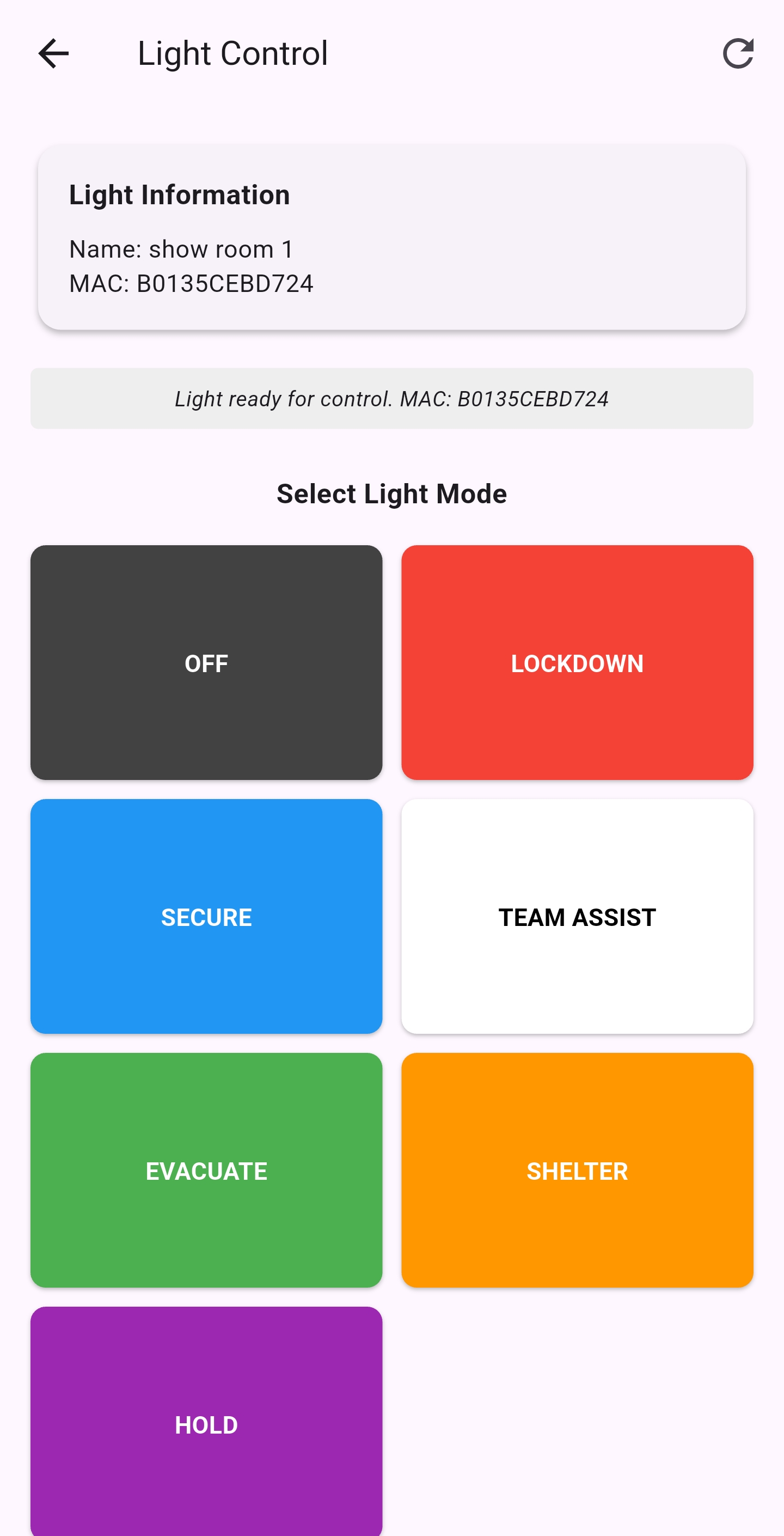Tap the Light Control title text
The image size is (784, 1536).
tap(232, 52)
